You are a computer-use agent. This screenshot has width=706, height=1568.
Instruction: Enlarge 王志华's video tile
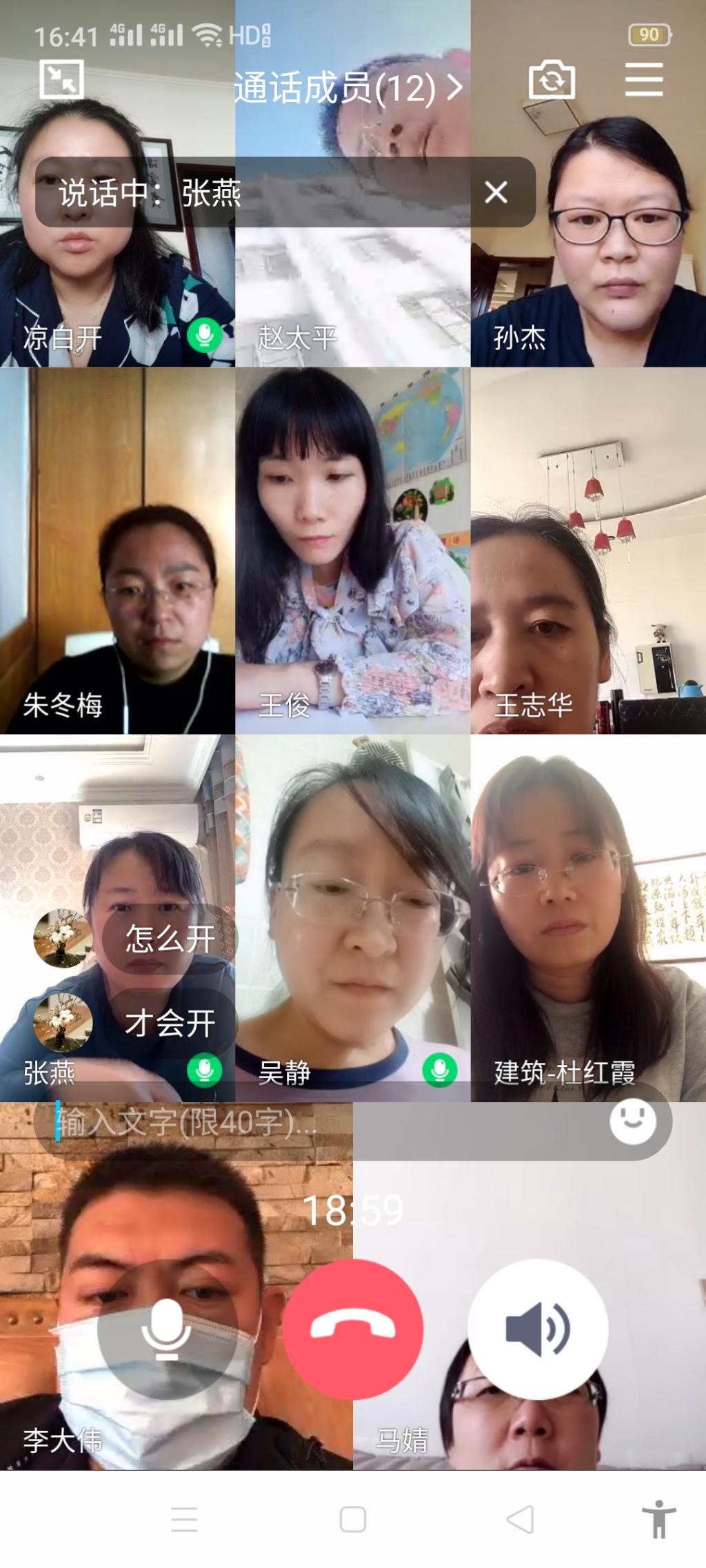tap(588, 551)
